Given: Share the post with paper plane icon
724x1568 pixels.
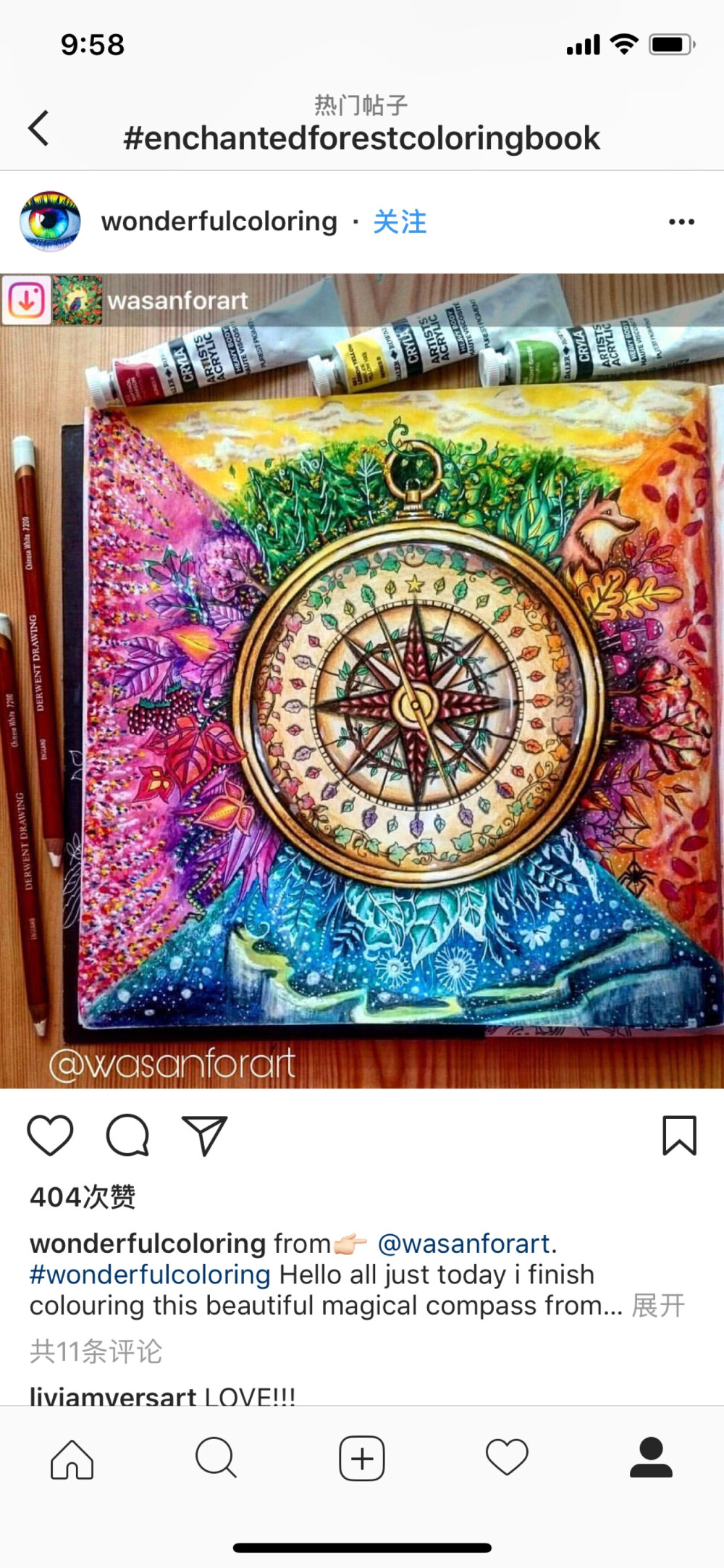Looking at the screenshot, I should click(x=205, y=1135).
